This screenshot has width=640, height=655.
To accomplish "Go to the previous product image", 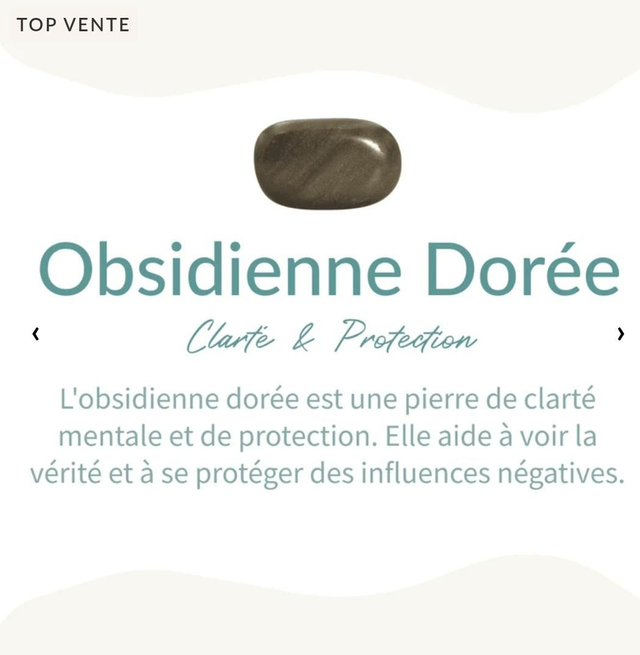I will click(36, 334).
